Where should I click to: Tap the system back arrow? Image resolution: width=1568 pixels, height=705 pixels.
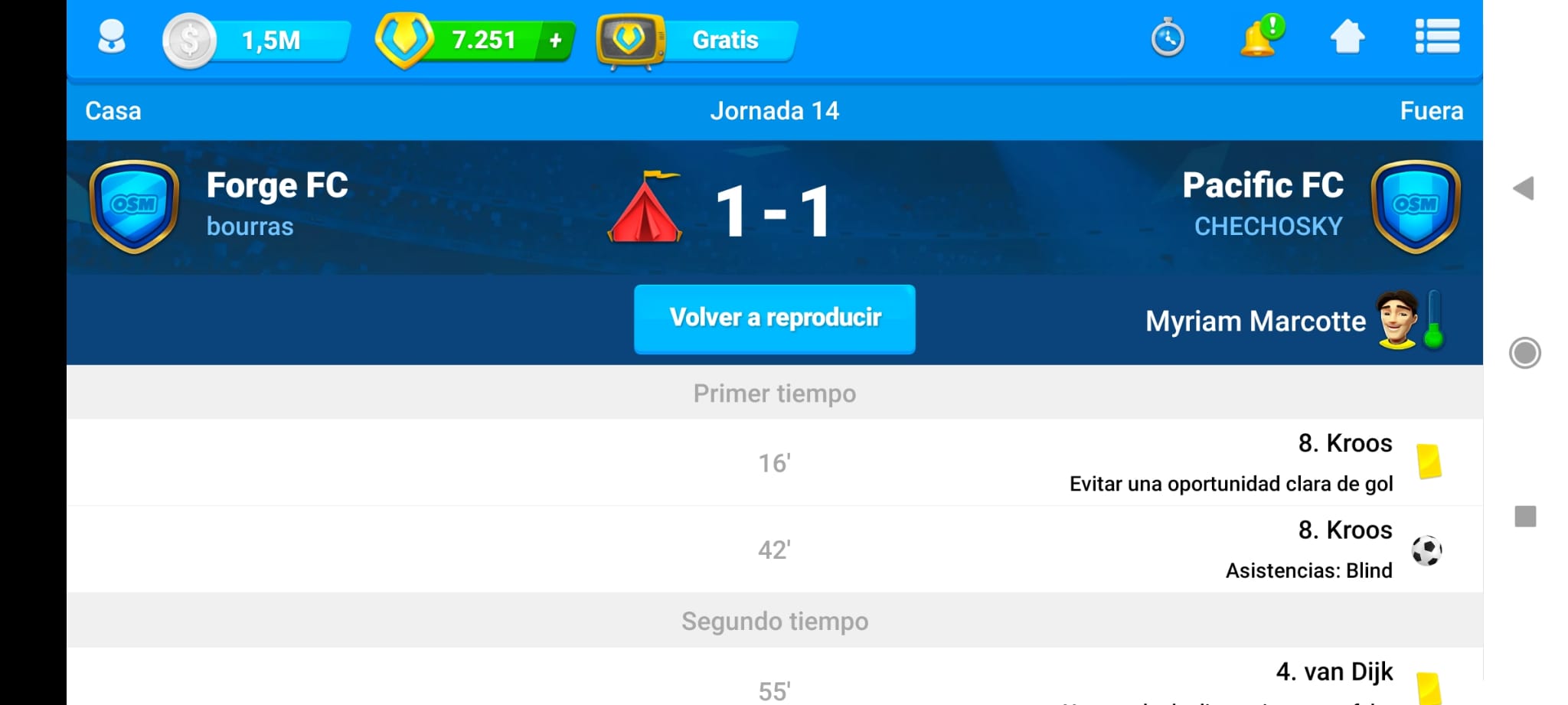point(1524,188)
